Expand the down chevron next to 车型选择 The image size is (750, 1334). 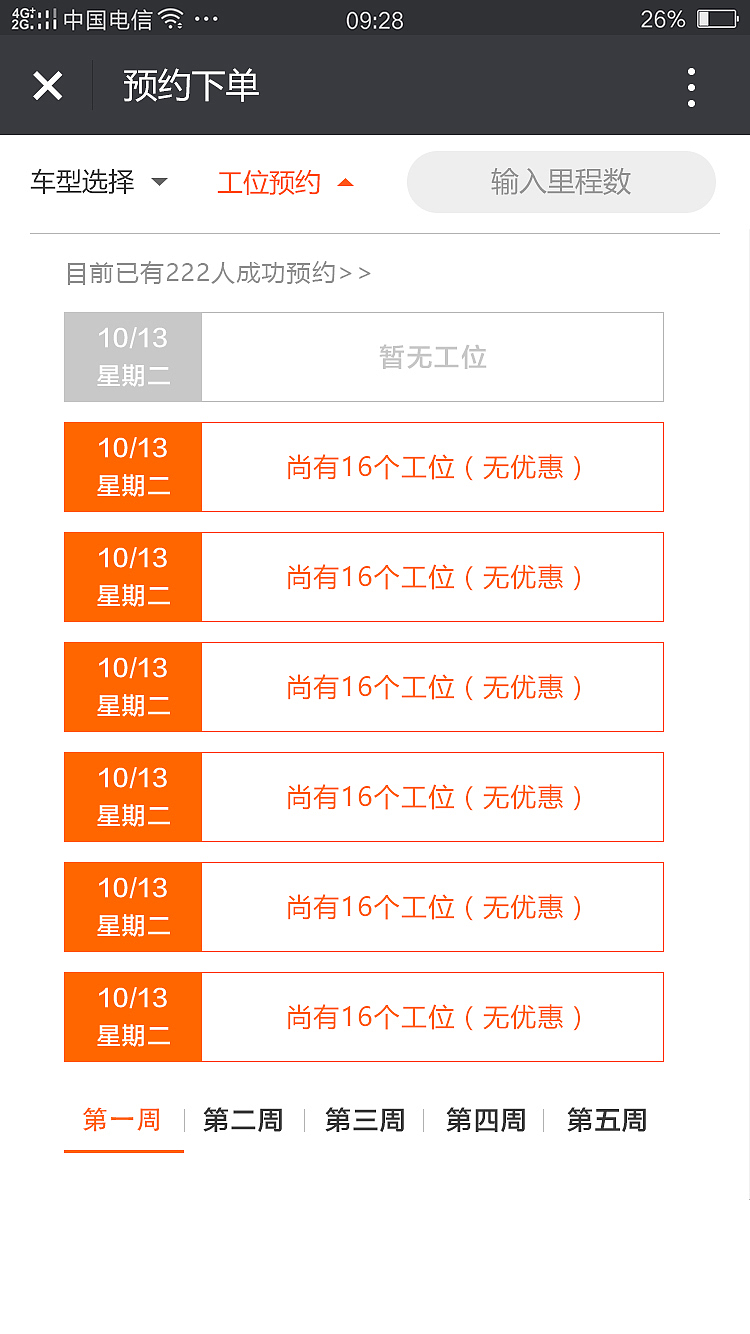[x=160, y=183]
